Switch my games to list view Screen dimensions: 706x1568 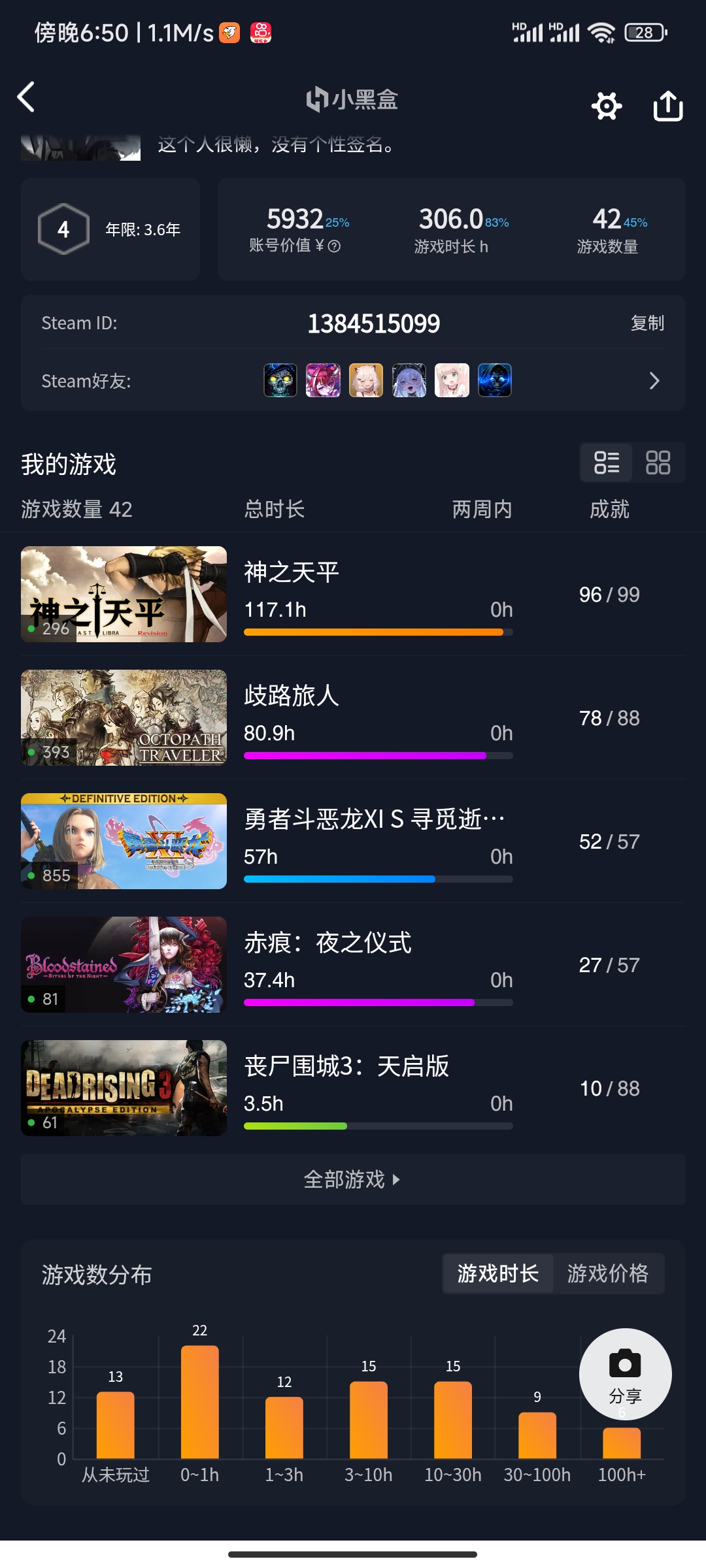tap(606, 463)
